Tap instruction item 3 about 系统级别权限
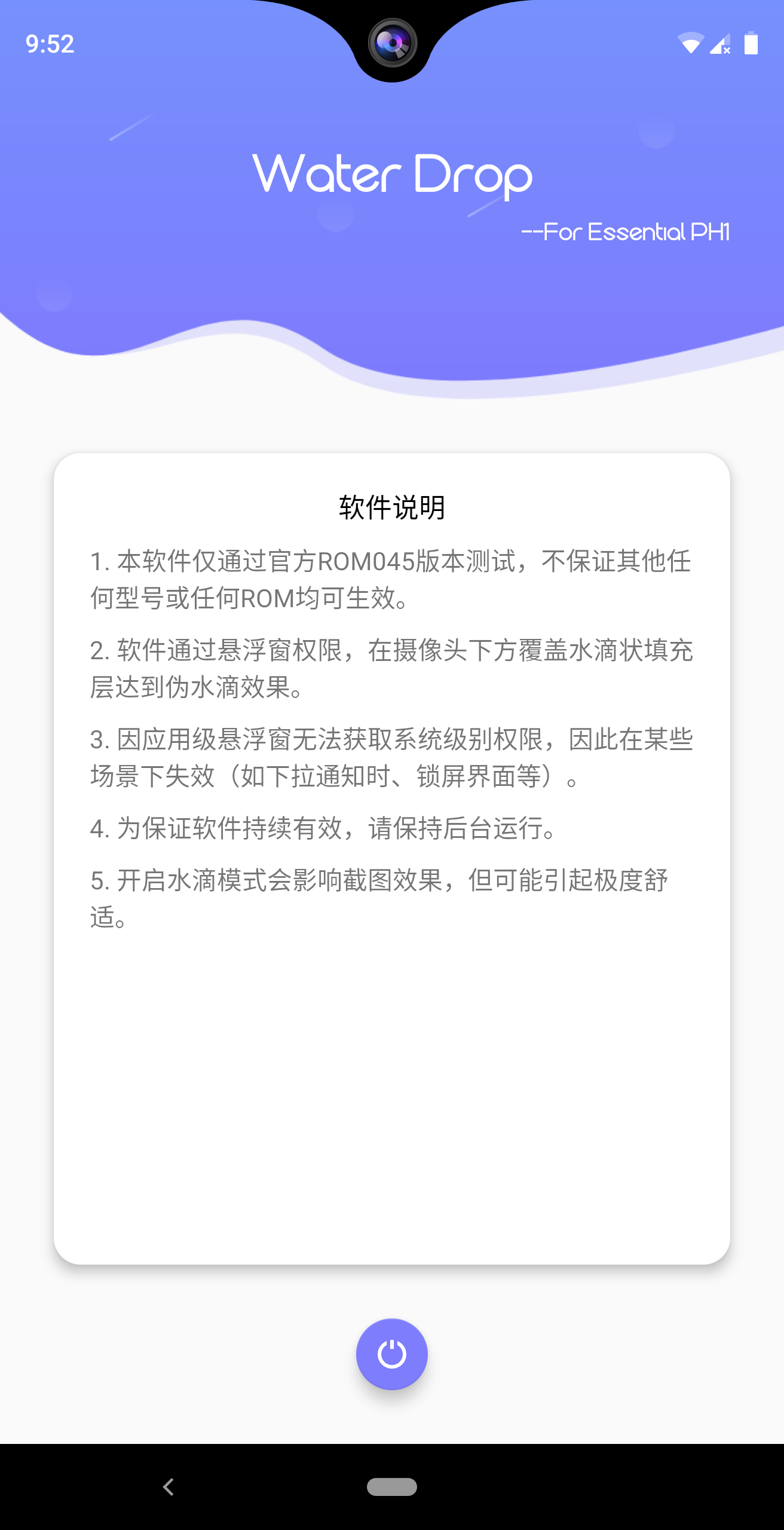The height and width of the screenshot is (1530, 784). tap(392, 759)
